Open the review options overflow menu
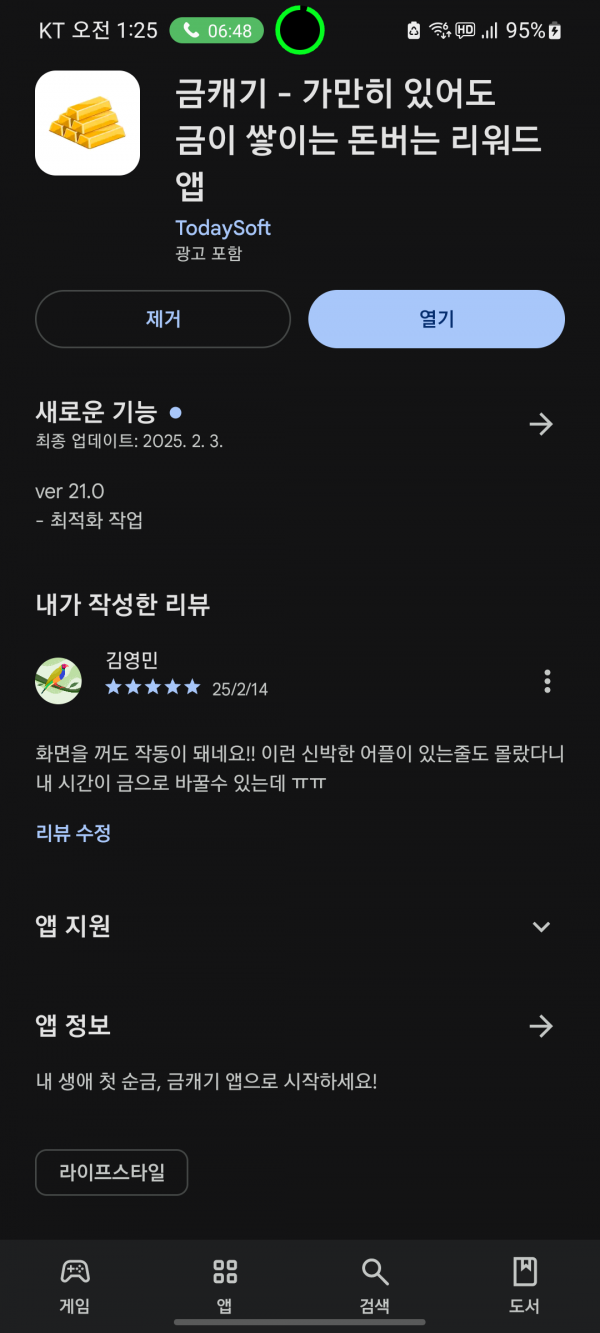The height and width of the screenshot is (1333, 600). pos(547,682)
